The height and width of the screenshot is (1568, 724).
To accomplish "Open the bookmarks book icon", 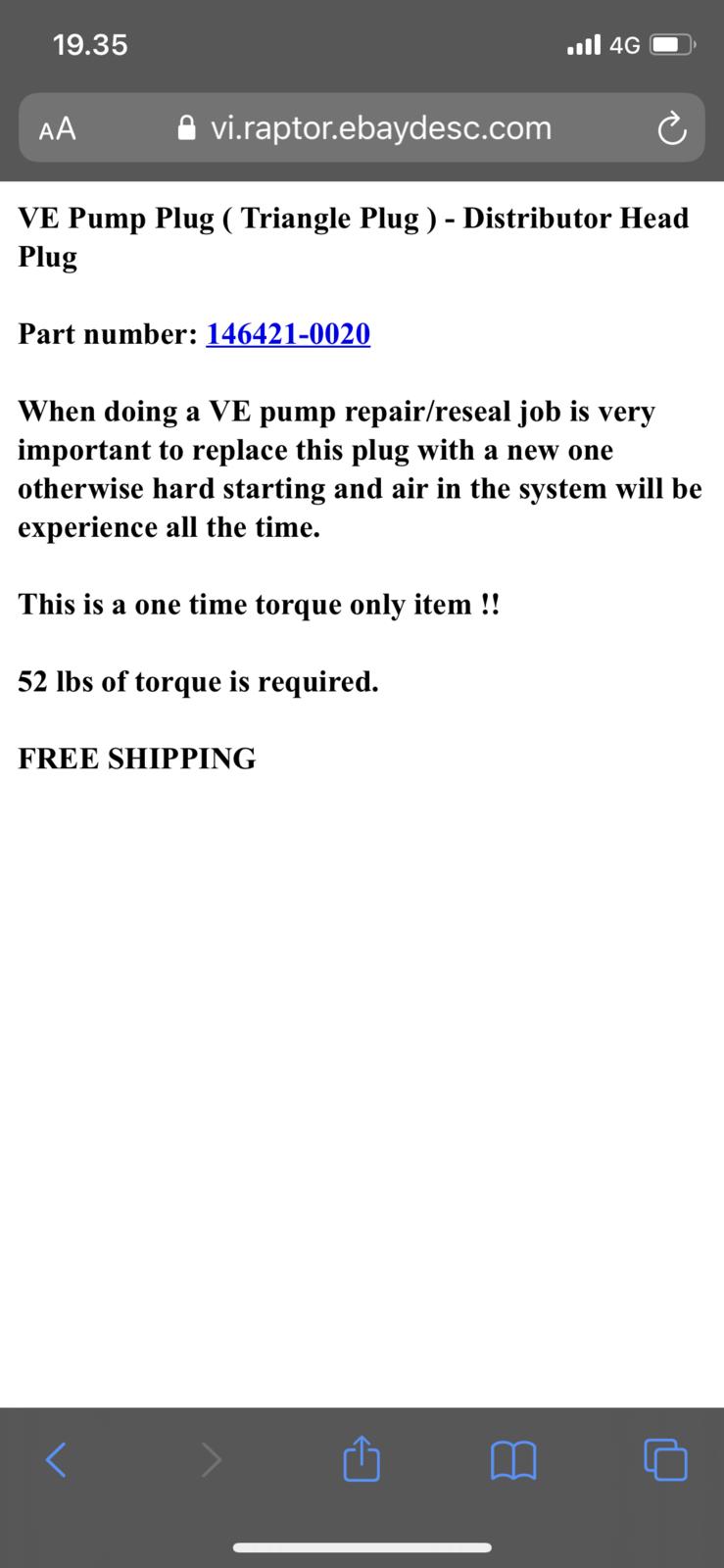I will pos(512,1460).
